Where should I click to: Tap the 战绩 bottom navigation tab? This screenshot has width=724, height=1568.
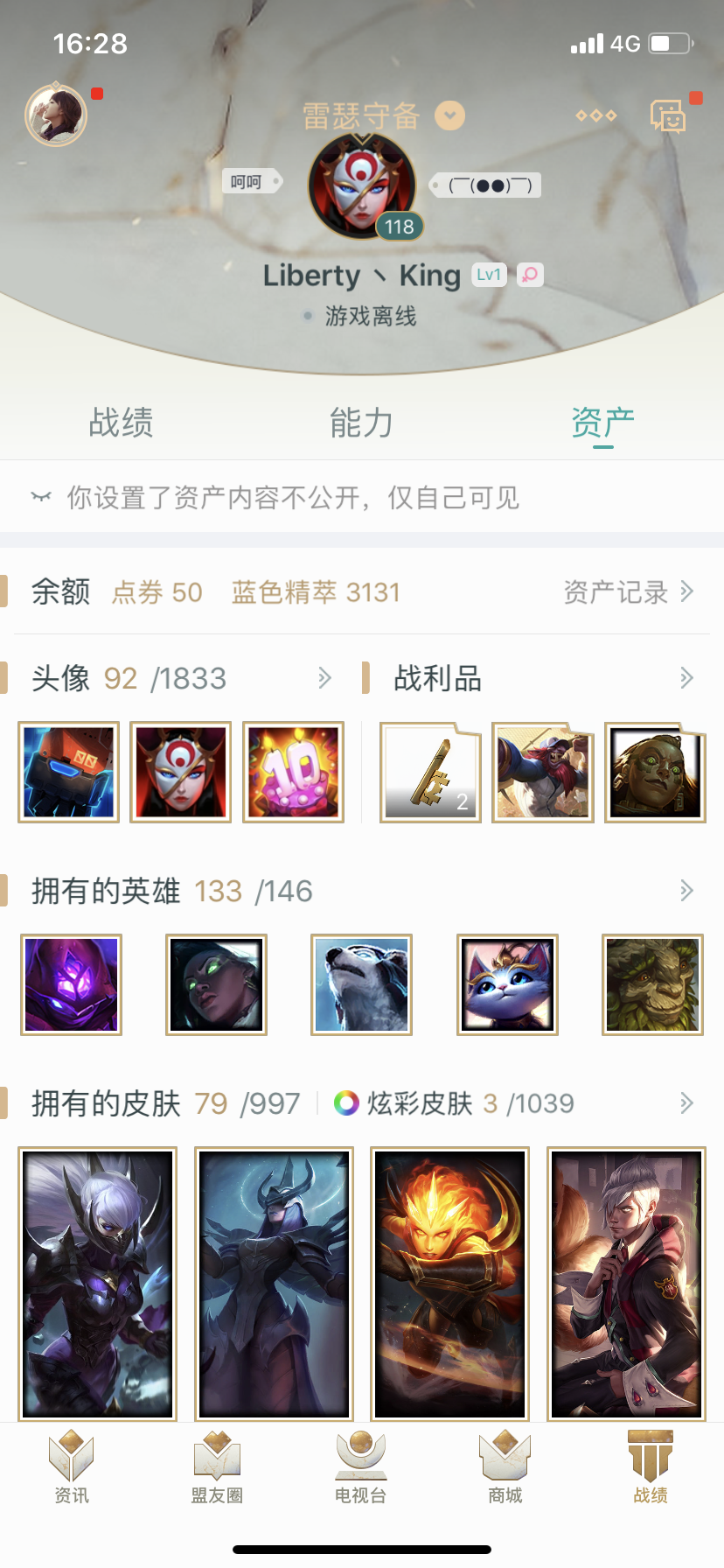(x=651, y=1467)
